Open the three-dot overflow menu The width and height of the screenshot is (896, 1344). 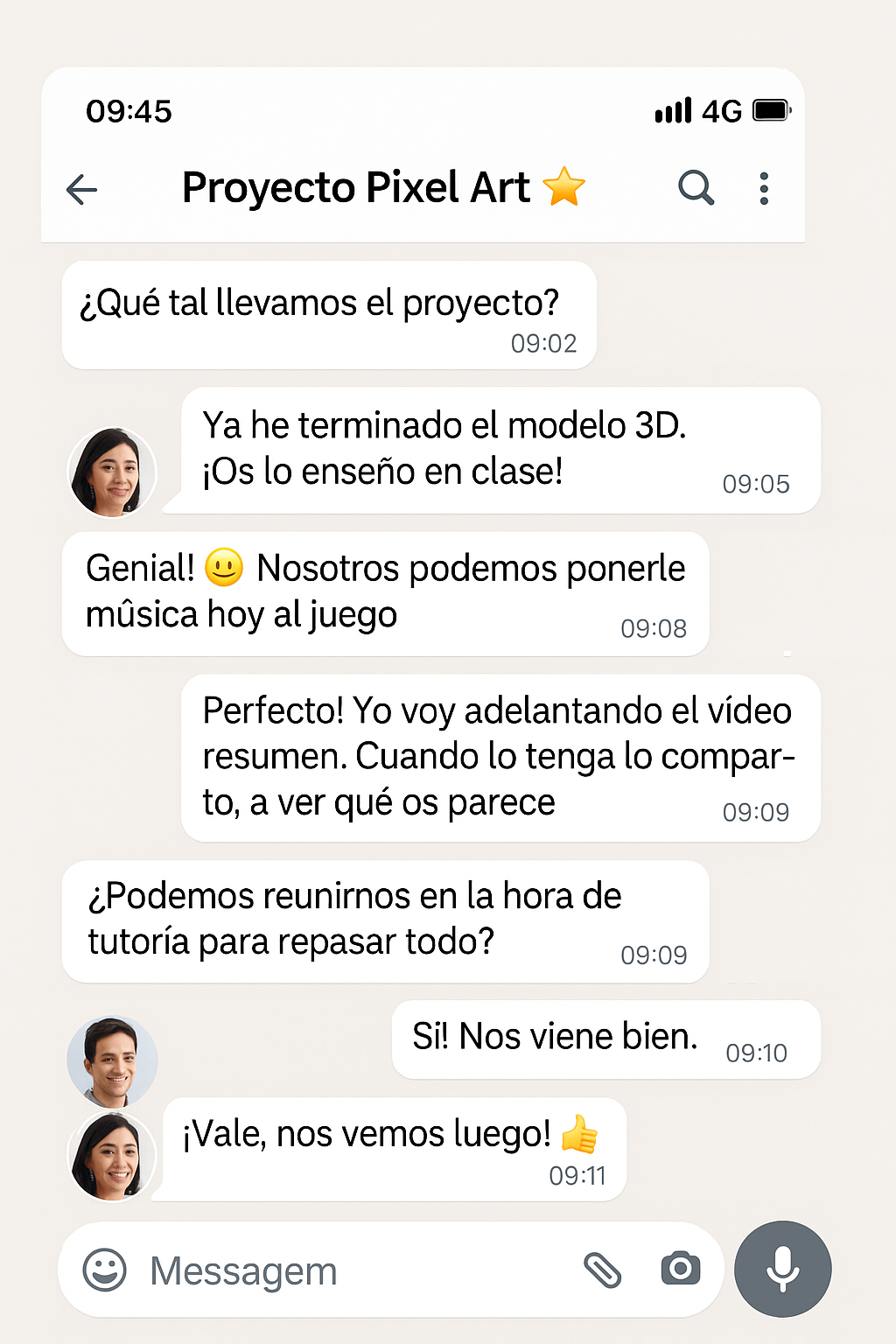pos(764,187)
